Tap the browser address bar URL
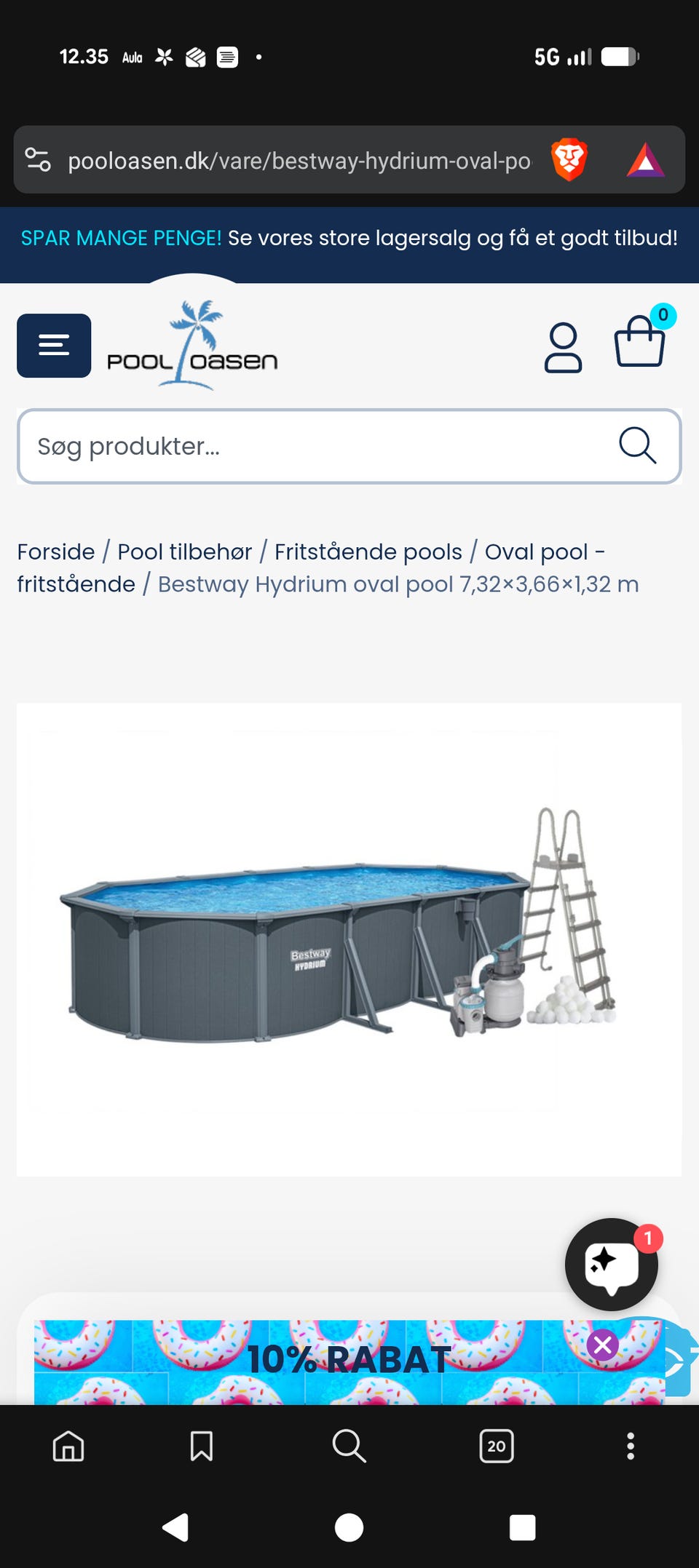Image resolution: width=699 pixels, height=1568 pixels. pos(299,161)
